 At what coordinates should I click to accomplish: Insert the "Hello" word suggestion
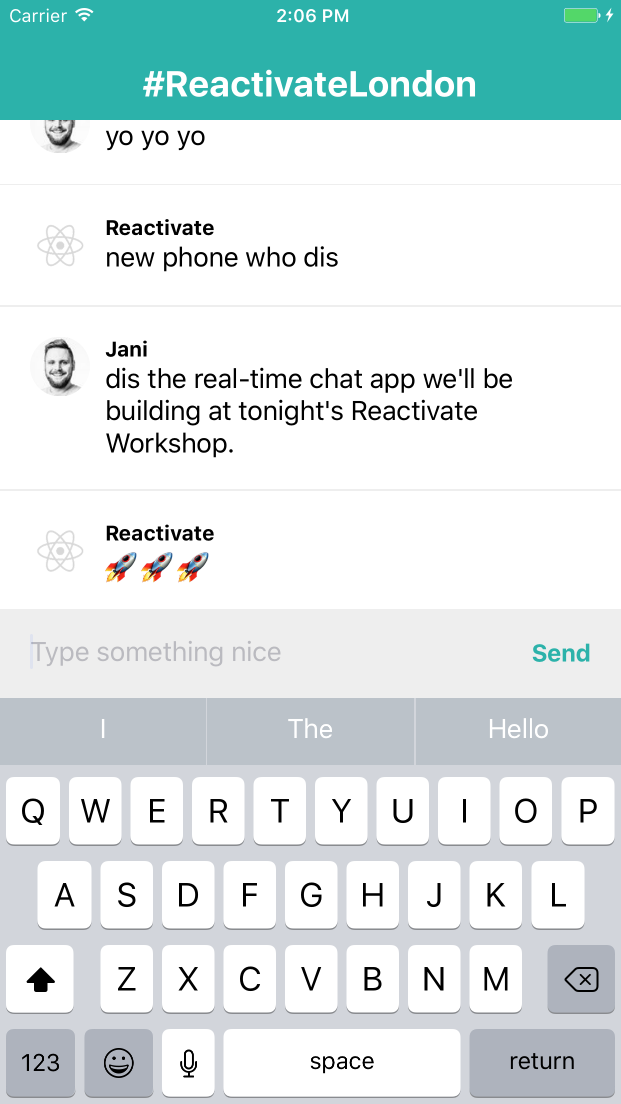click(518, 729)
